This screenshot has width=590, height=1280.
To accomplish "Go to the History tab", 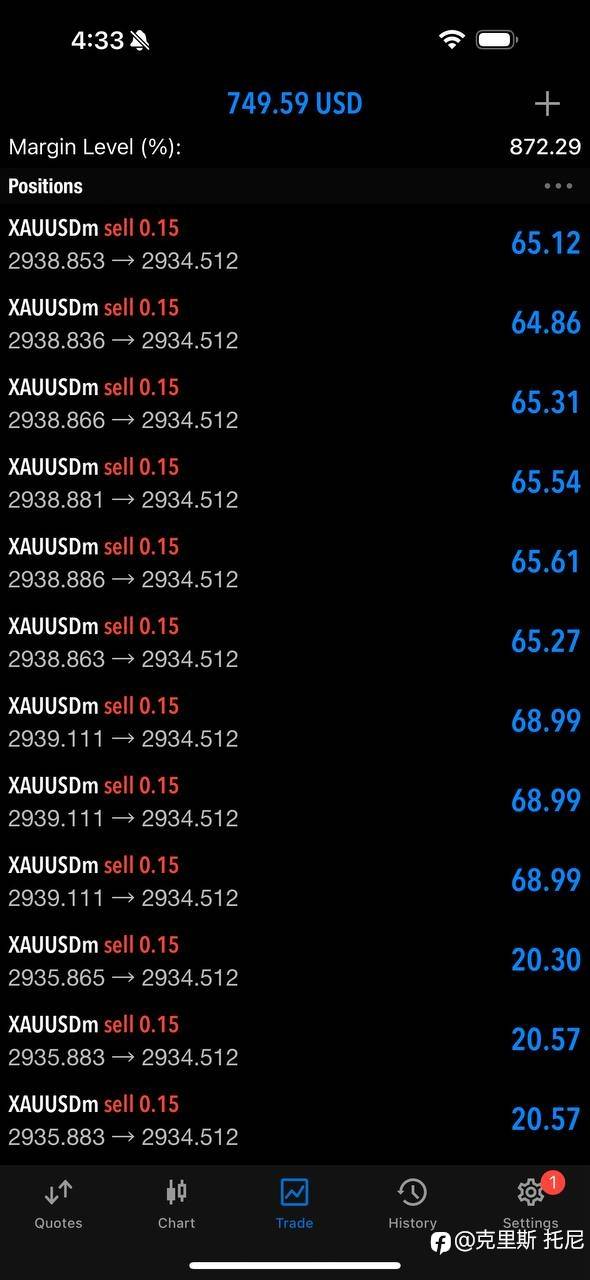I will [x=412, y=1204].
